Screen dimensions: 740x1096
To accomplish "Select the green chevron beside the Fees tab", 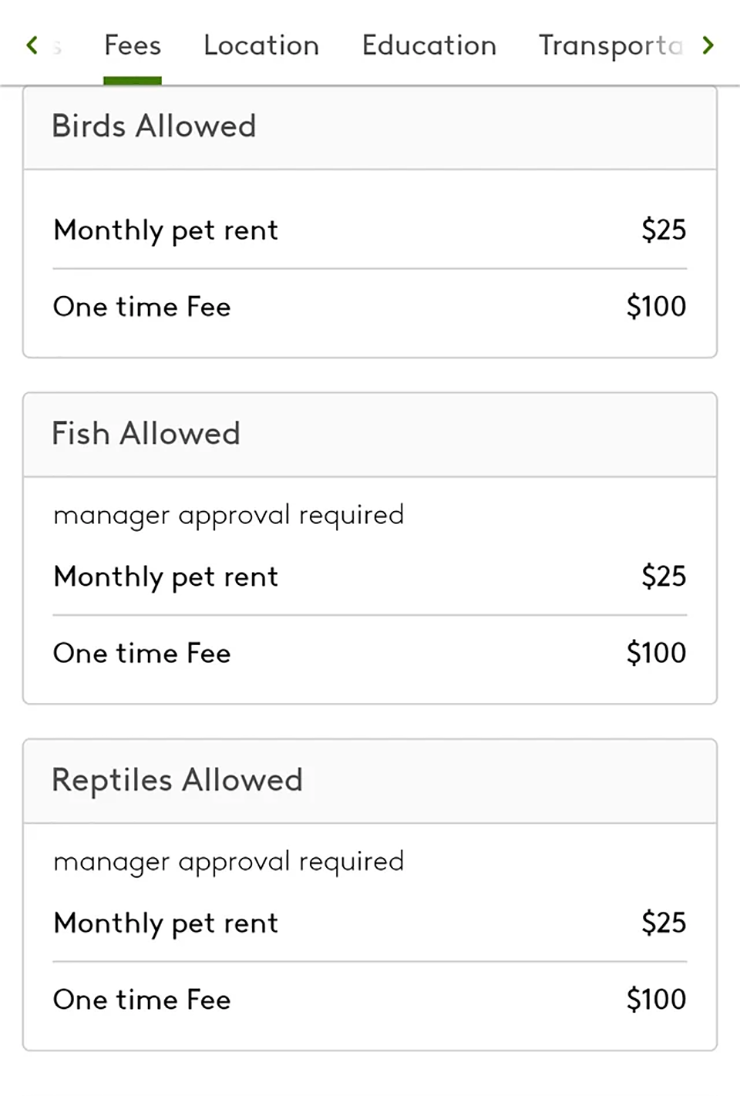I will (x=30, y=45).
